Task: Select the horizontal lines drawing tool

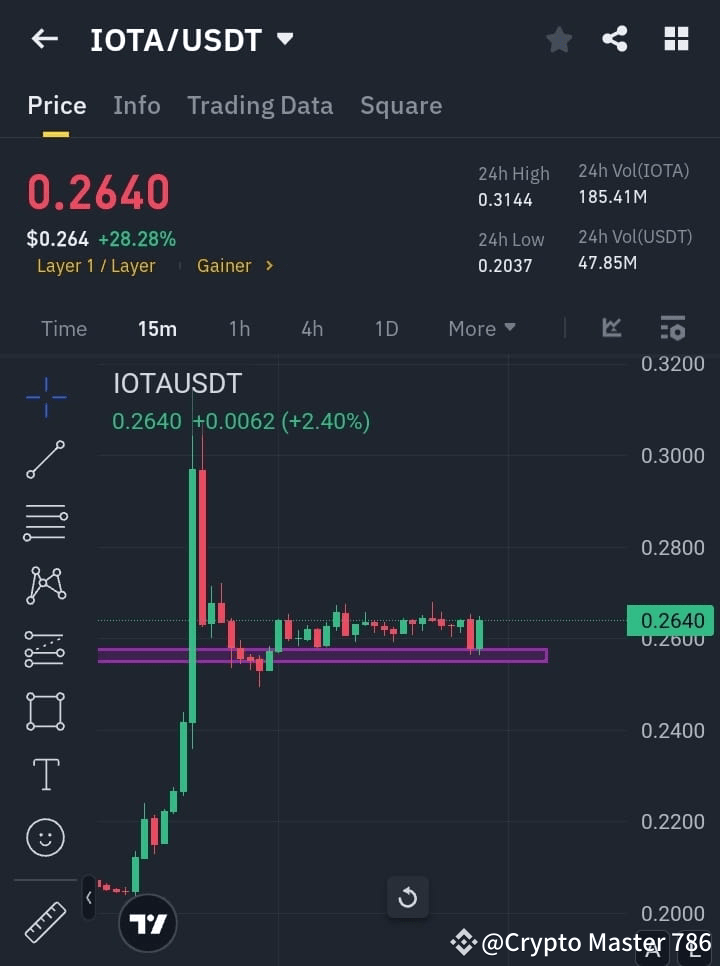Action: click(x=45, y=524)
